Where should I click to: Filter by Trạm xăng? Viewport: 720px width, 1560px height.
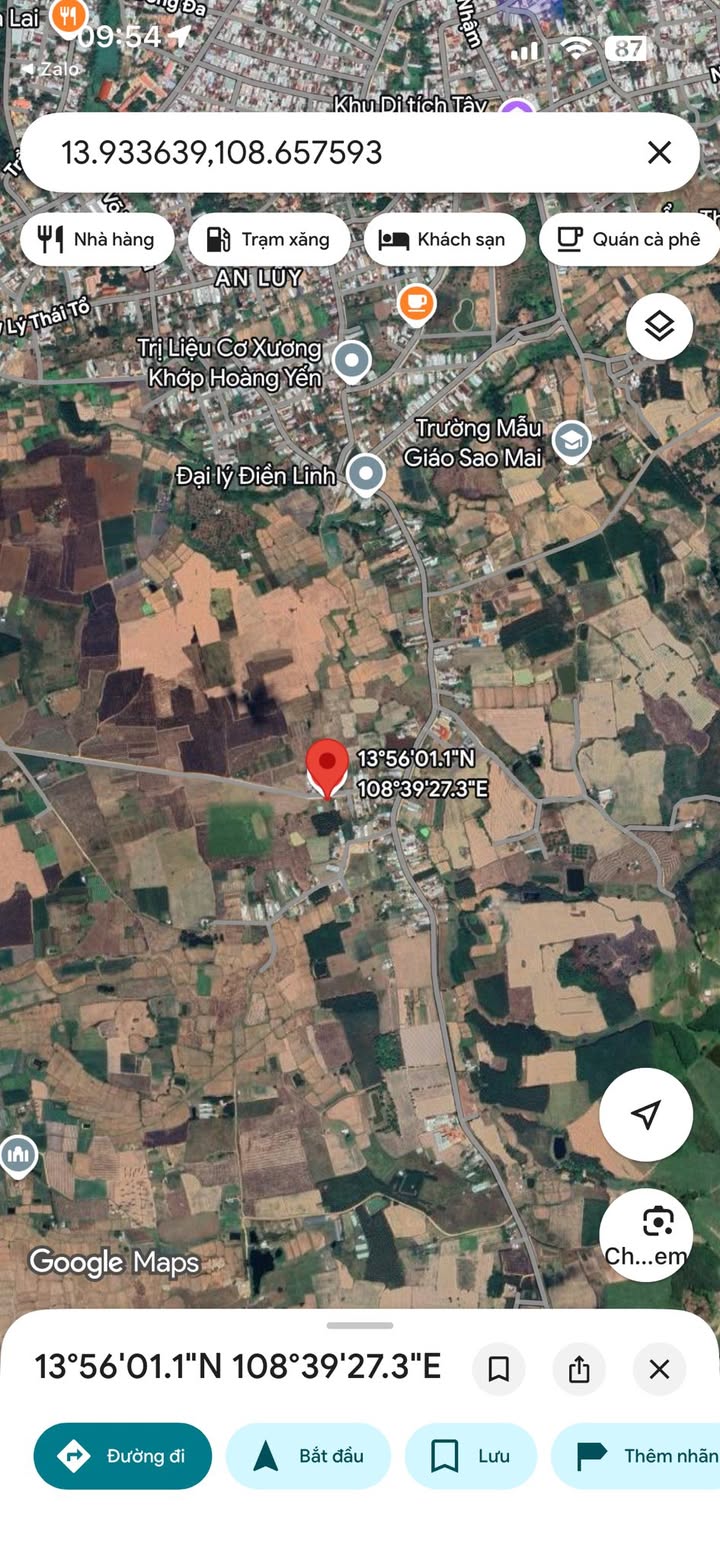pos(268,239)
